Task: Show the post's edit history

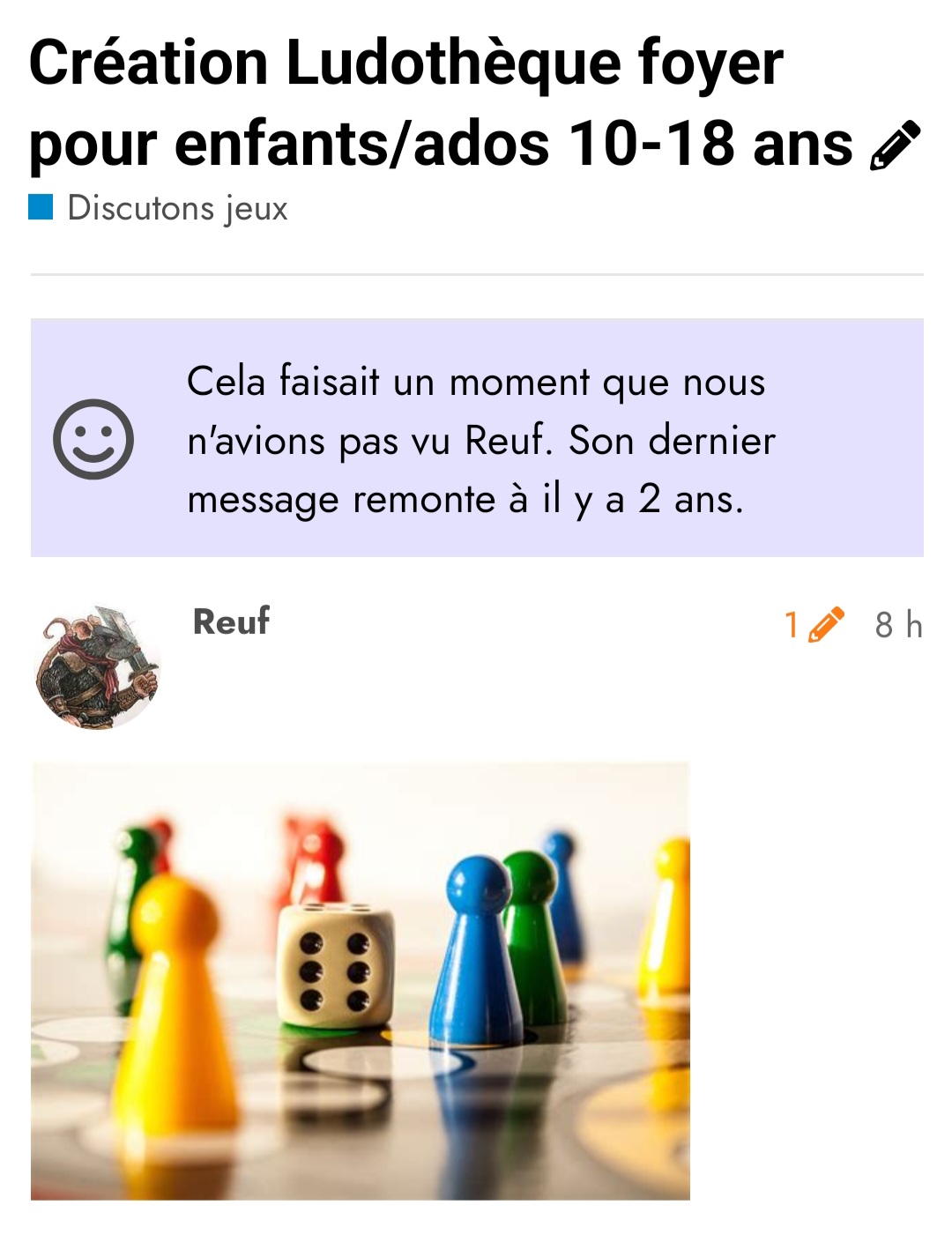Action: pyautogui.click(x=814, y=625)
